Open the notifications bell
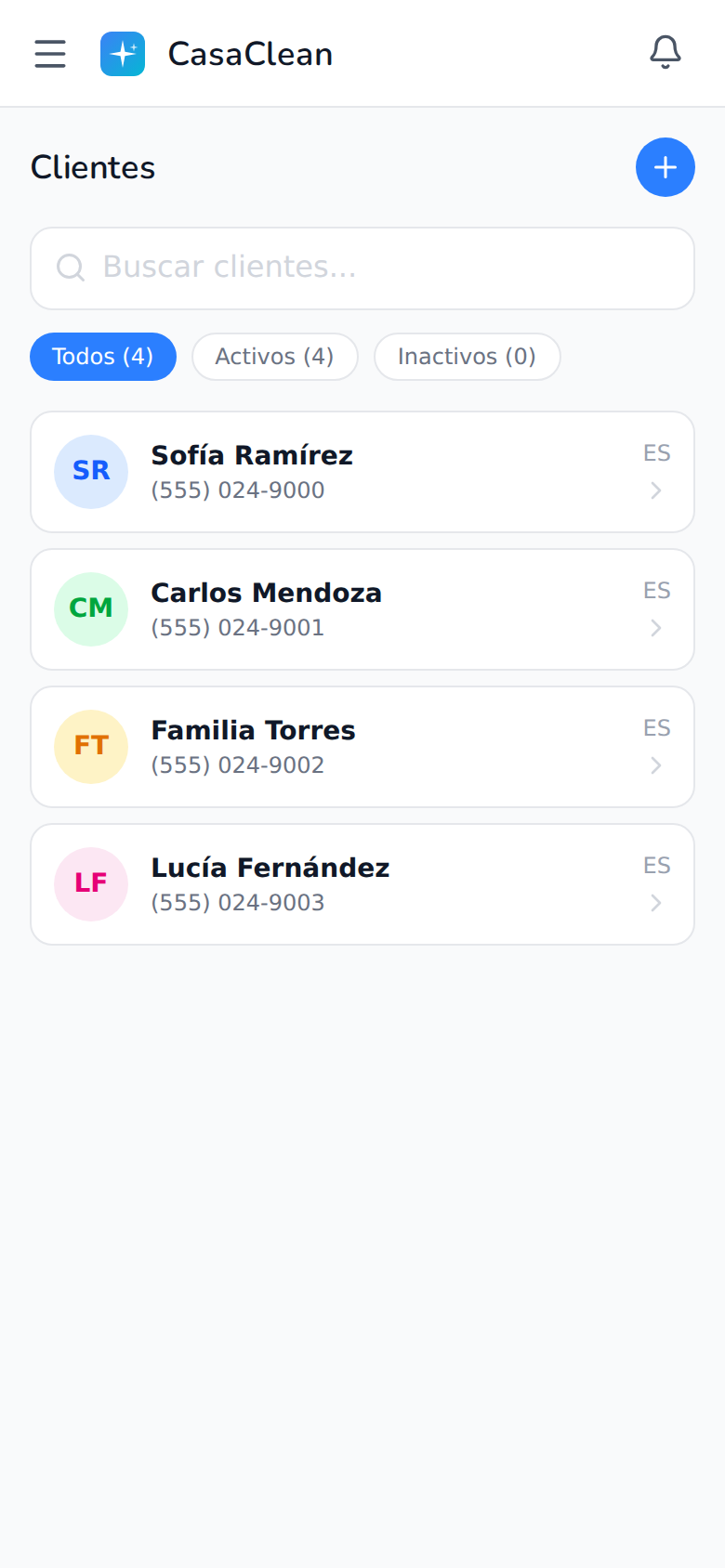The image size is (725, 1568). (666, 53)
